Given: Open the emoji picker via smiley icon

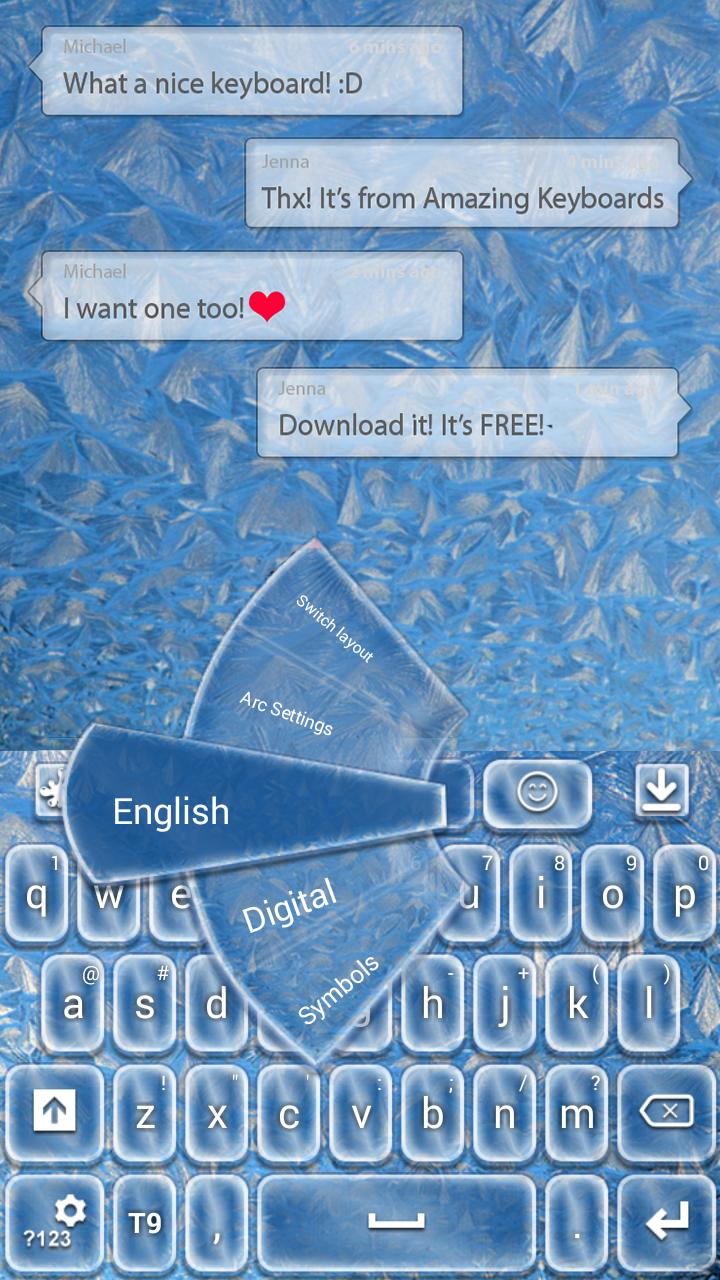Looking at the screenshot, I should (x=539, y=792).
